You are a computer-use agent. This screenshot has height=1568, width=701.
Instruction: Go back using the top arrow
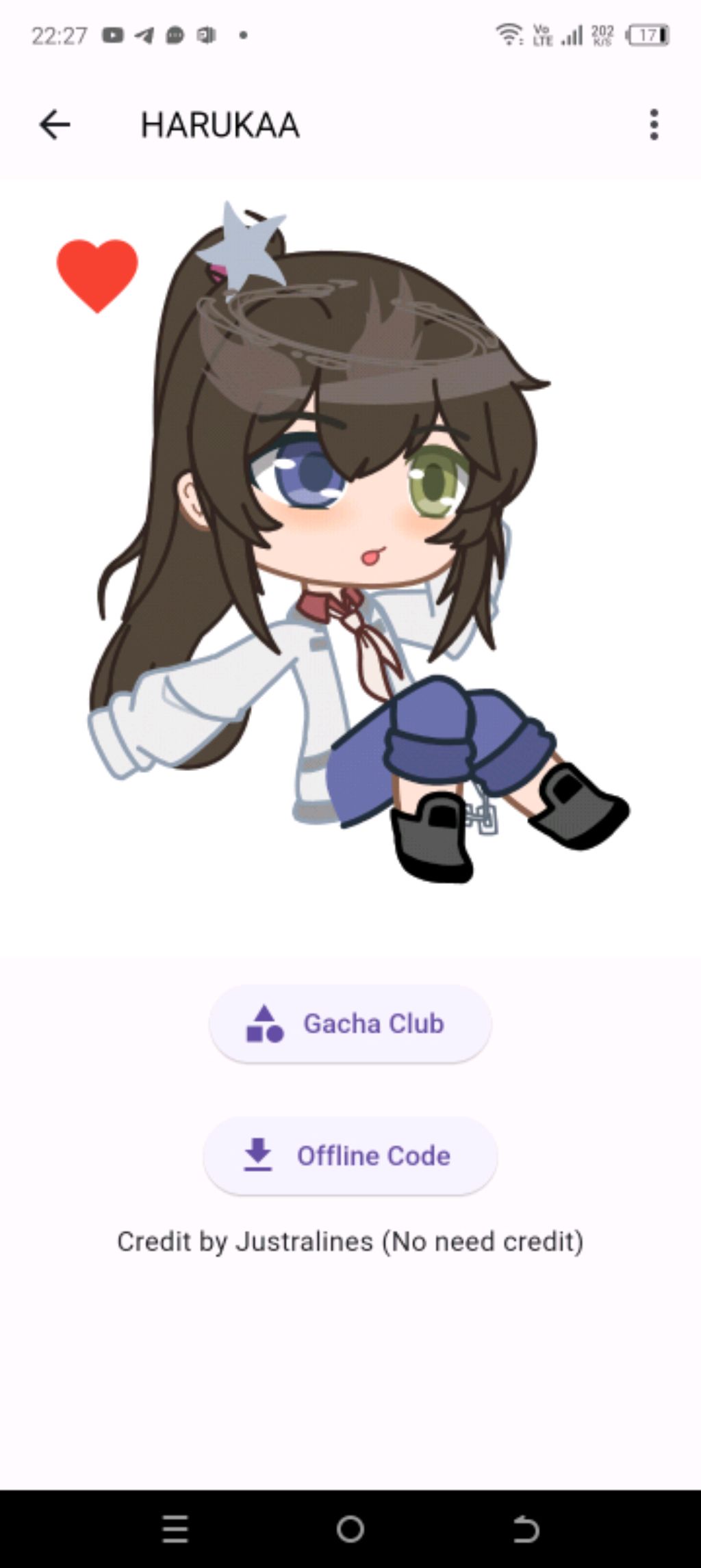pos(55,125)
